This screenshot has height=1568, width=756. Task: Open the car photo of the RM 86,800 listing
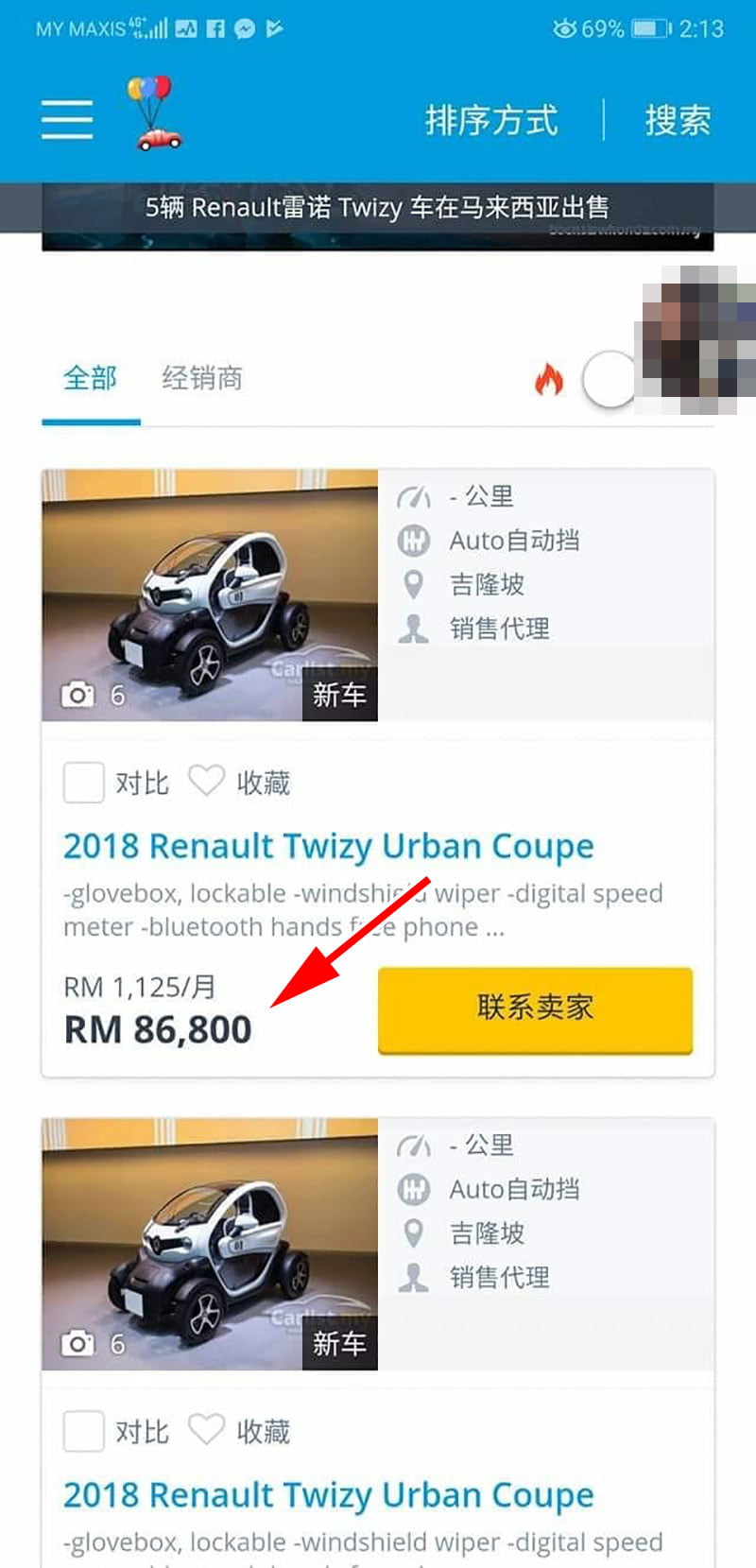pyautogui.click(x=210, y=595)
